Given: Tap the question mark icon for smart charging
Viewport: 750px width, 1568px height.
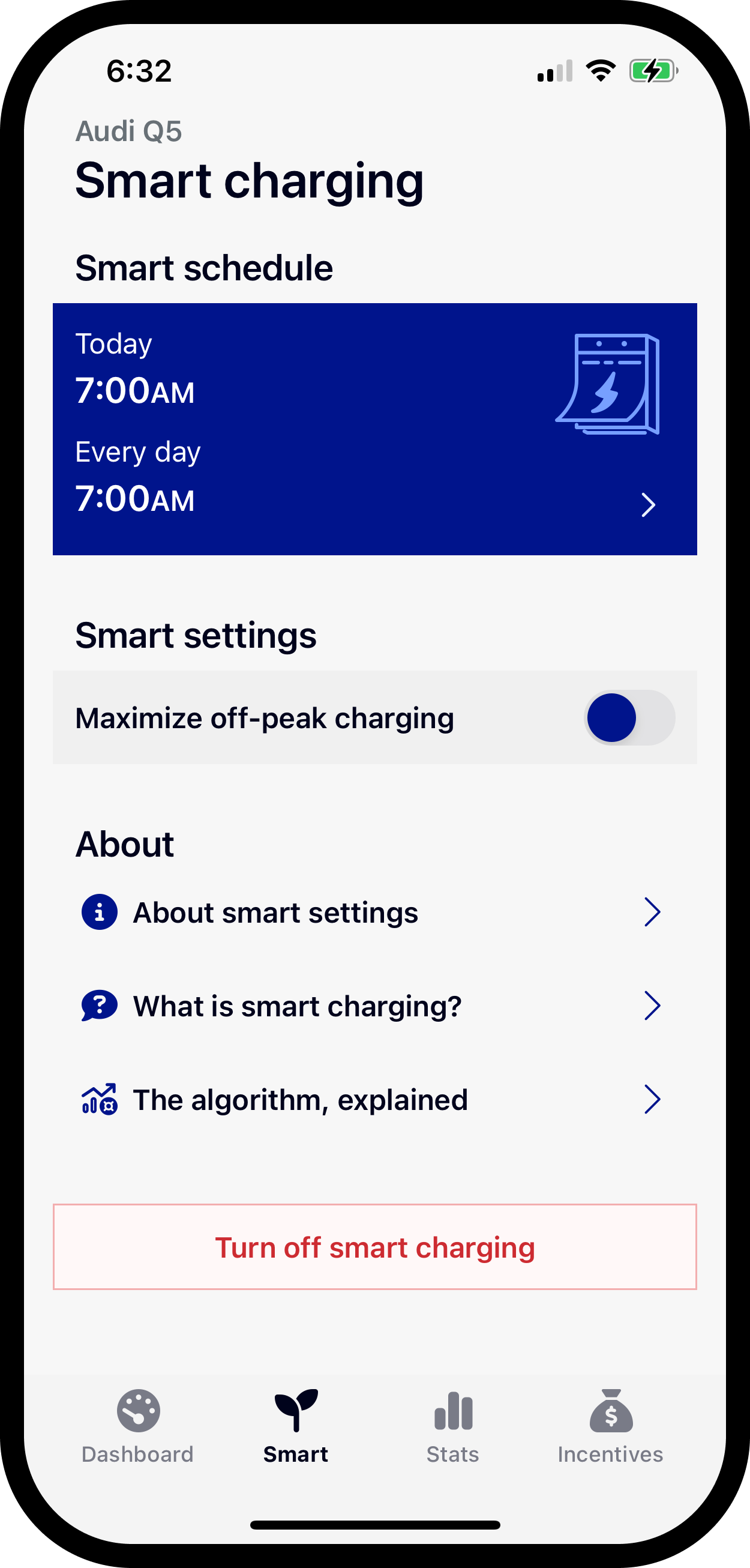Looking at the screenshot, I should pyautogui.click(x=100, y=1006).
